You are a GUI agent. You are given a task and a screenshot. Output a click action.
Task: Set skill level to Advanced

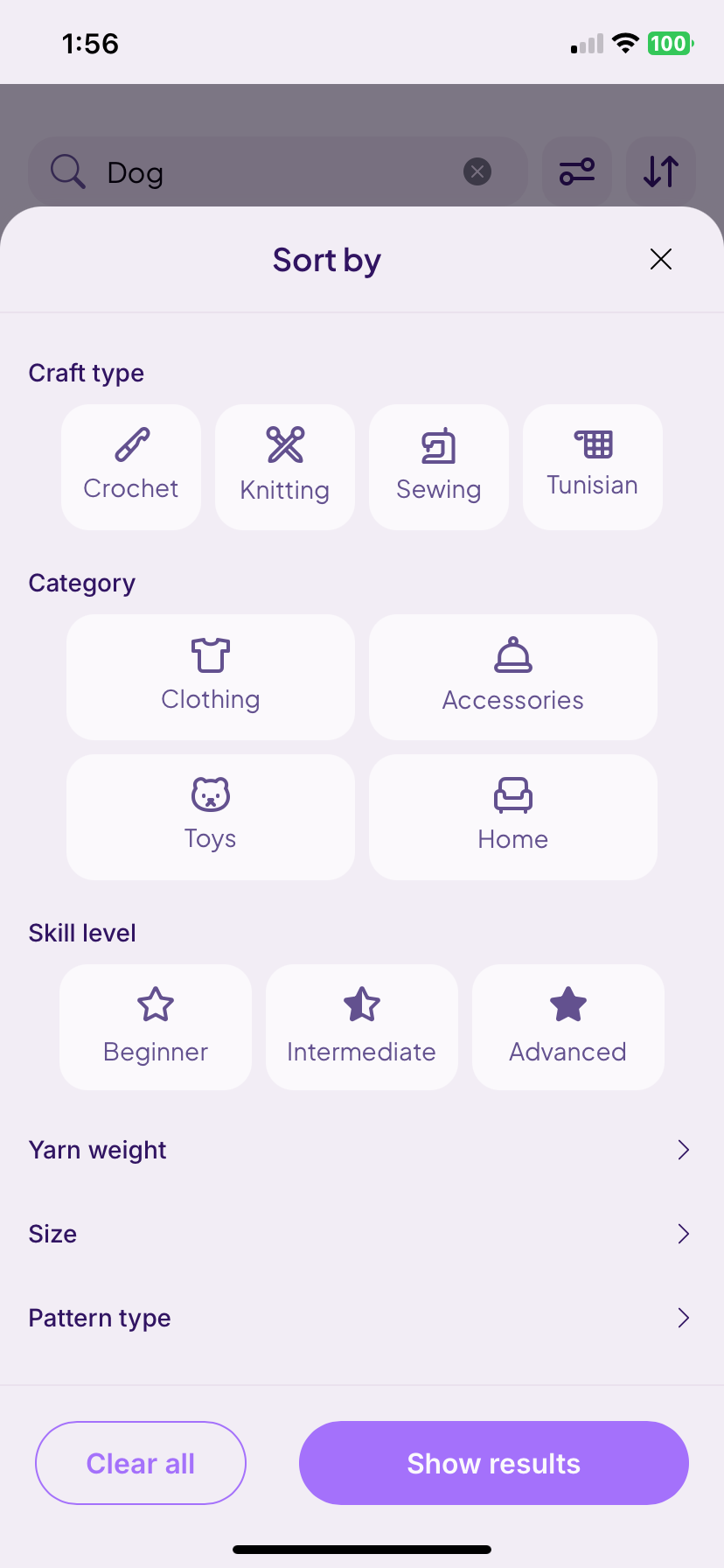568,1027
